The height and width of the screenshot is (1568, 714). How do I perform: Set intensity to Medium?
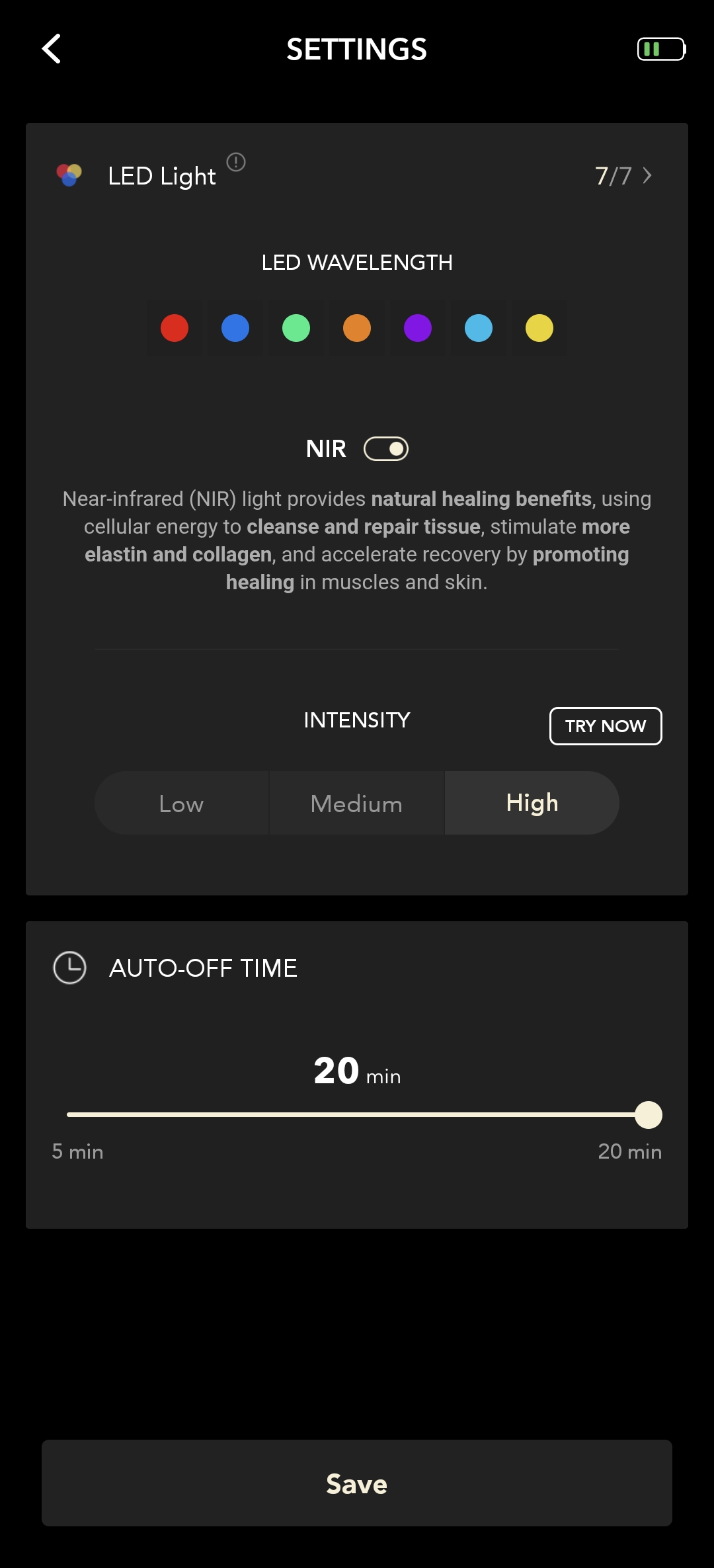tap(357, 803)
